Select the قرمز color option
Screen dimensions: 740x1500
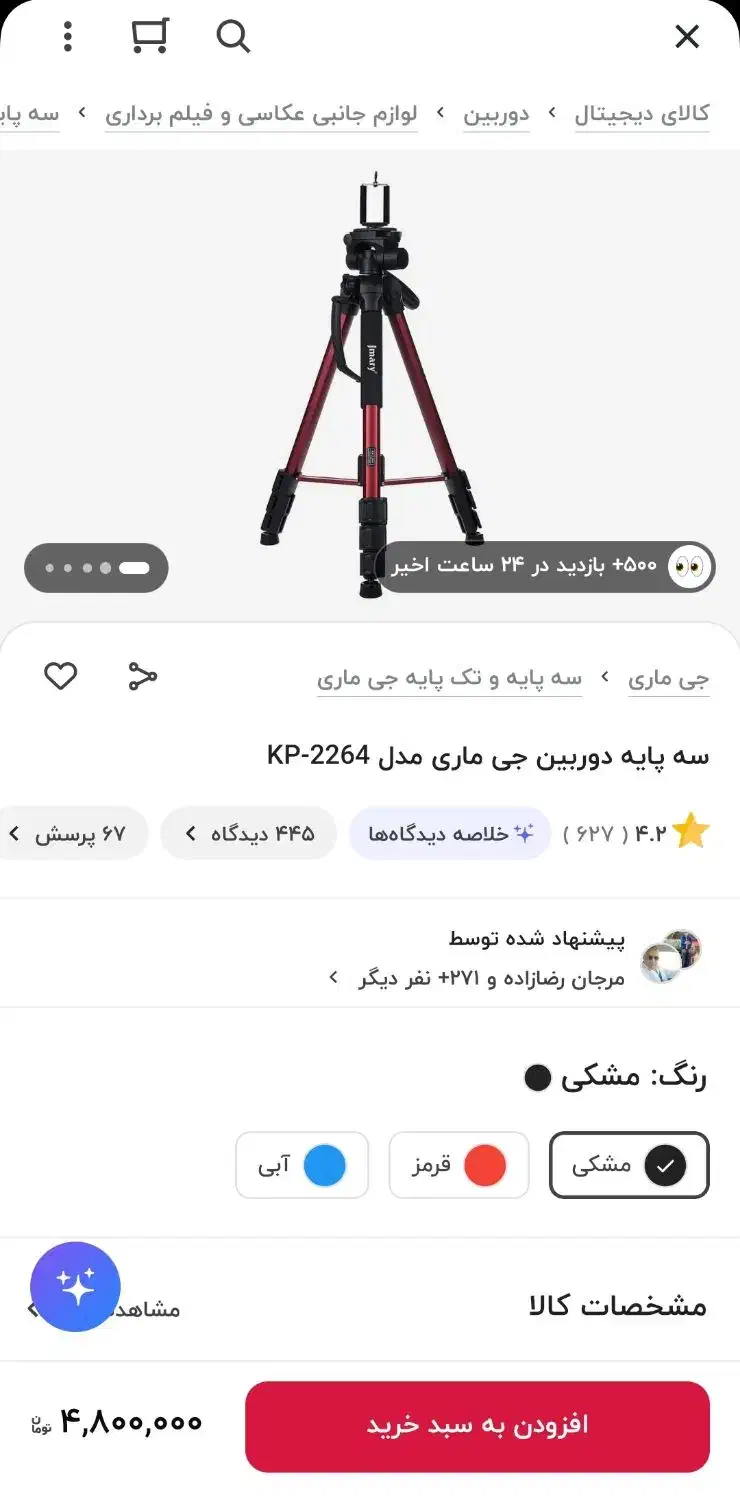click(459, 1165)
